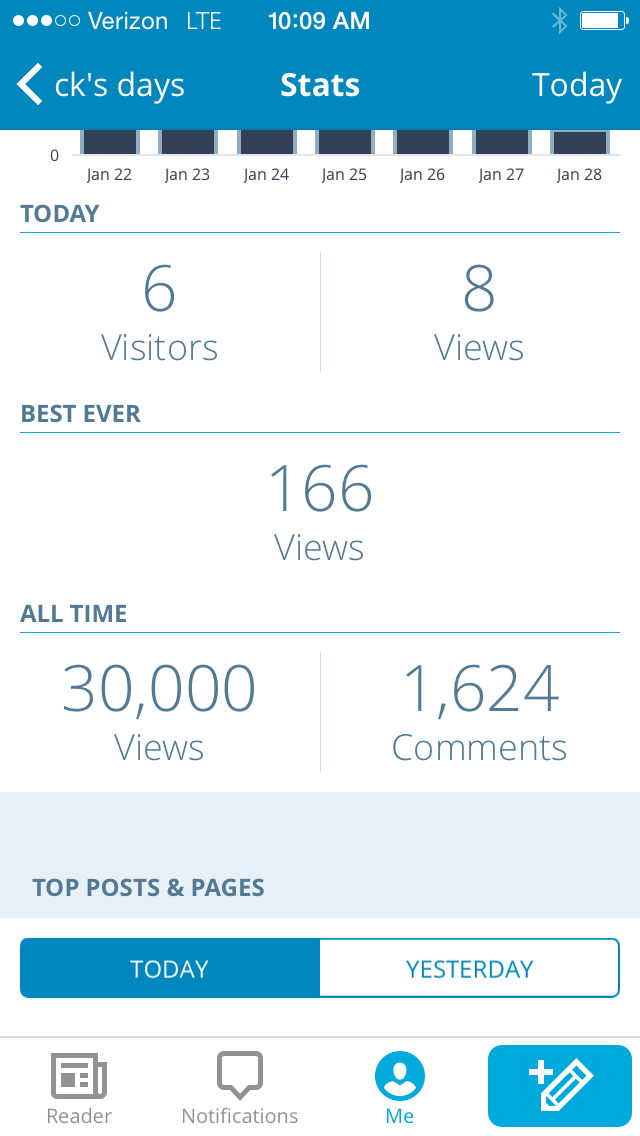
Task: Switch to the Notifications tab
Action: tap(240, 1088)
